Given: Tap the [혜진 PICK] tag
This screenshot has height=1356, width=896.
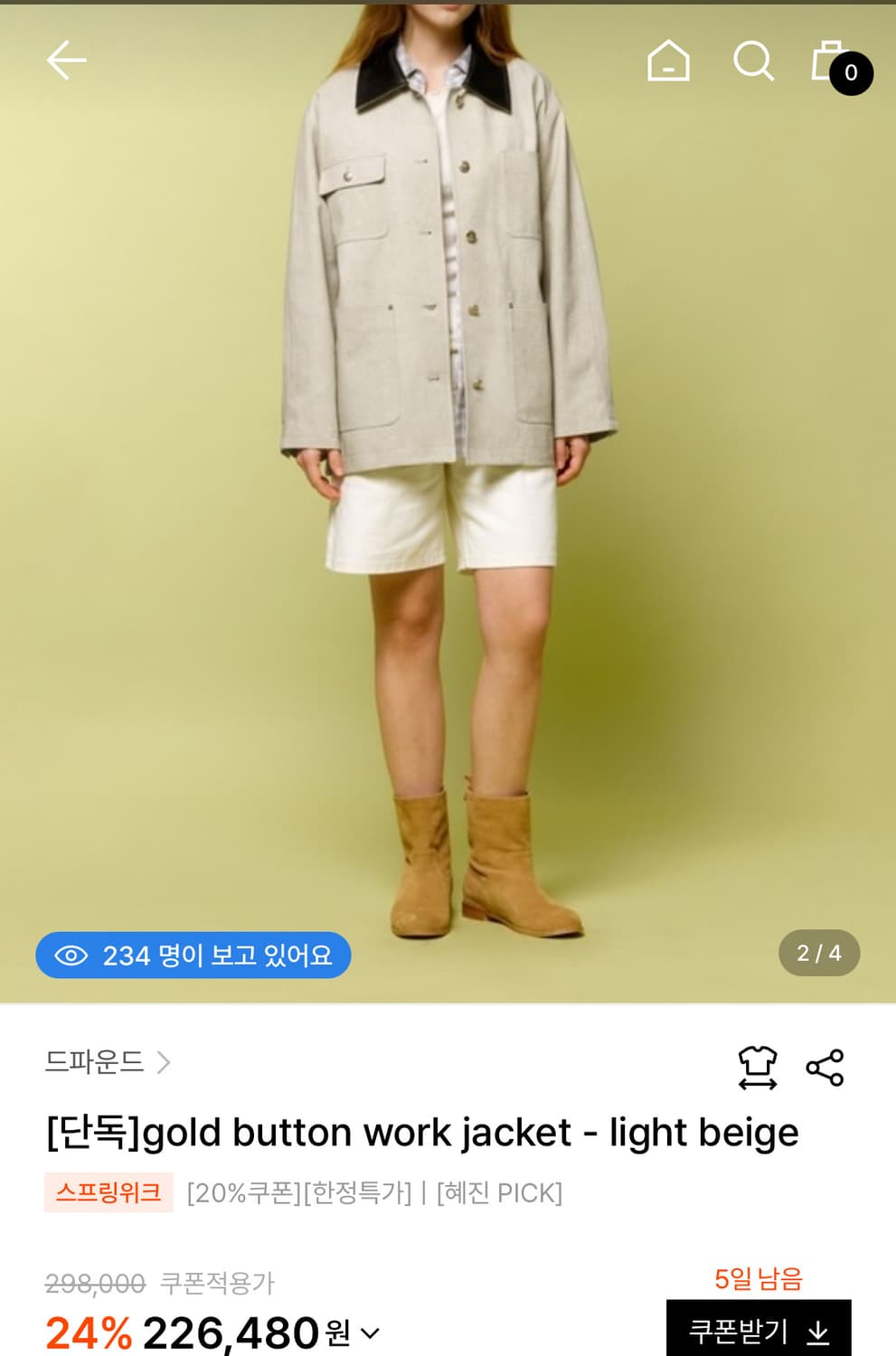Looking at the screenshot, I should (499, 1192).
